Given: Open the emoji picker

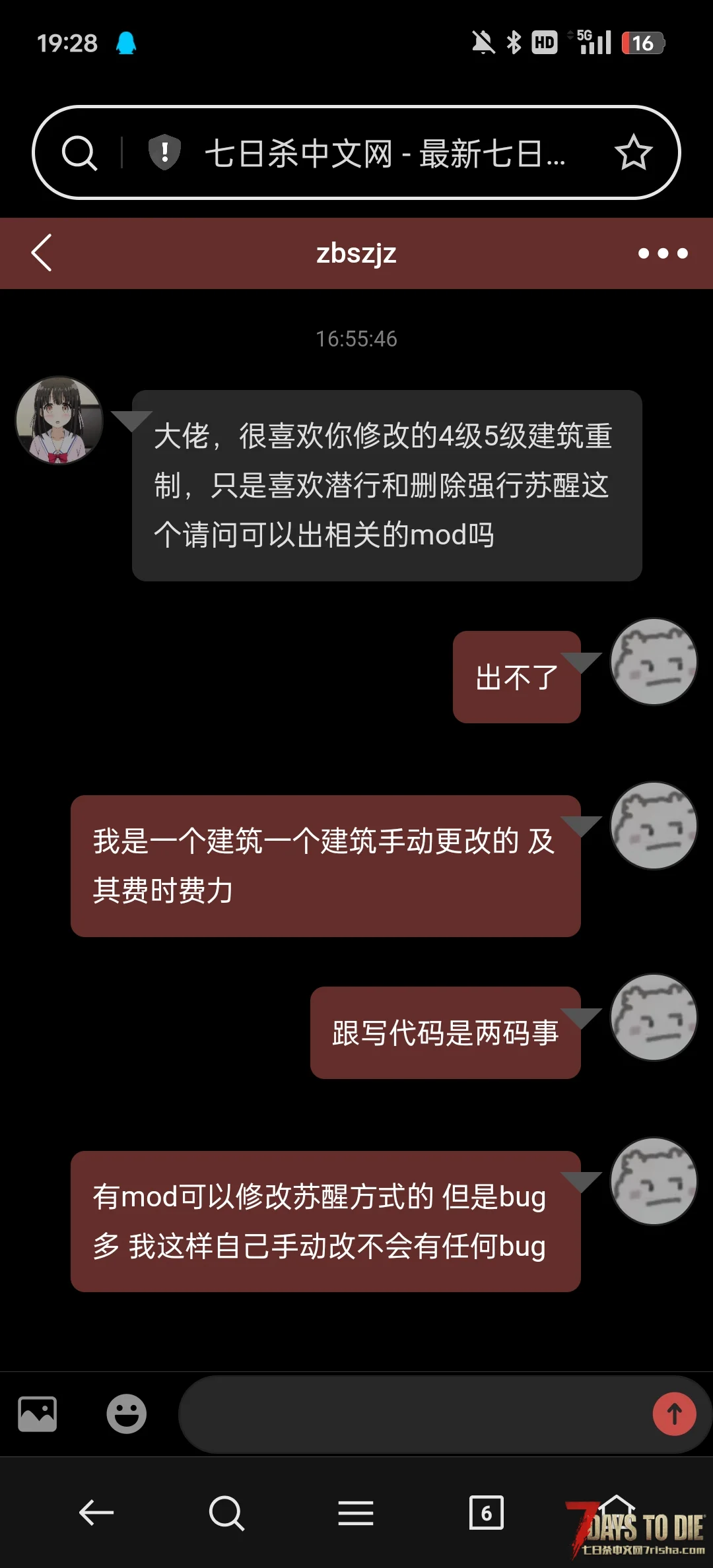Looking at the screenshot, I should [127, 1414].
